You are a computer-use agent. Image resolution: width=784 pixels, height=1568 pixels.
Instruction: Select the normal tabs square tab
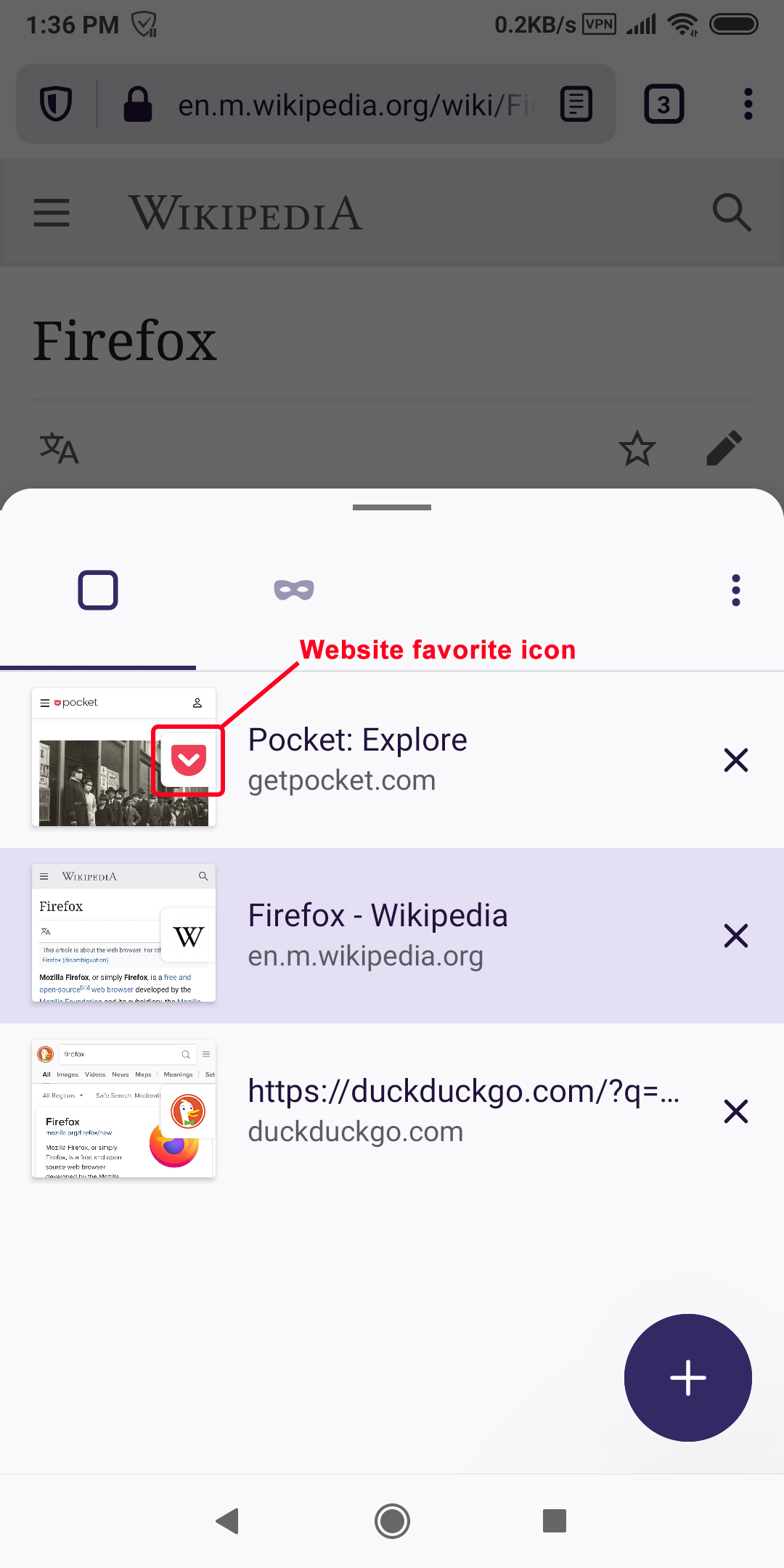point(99,589)
